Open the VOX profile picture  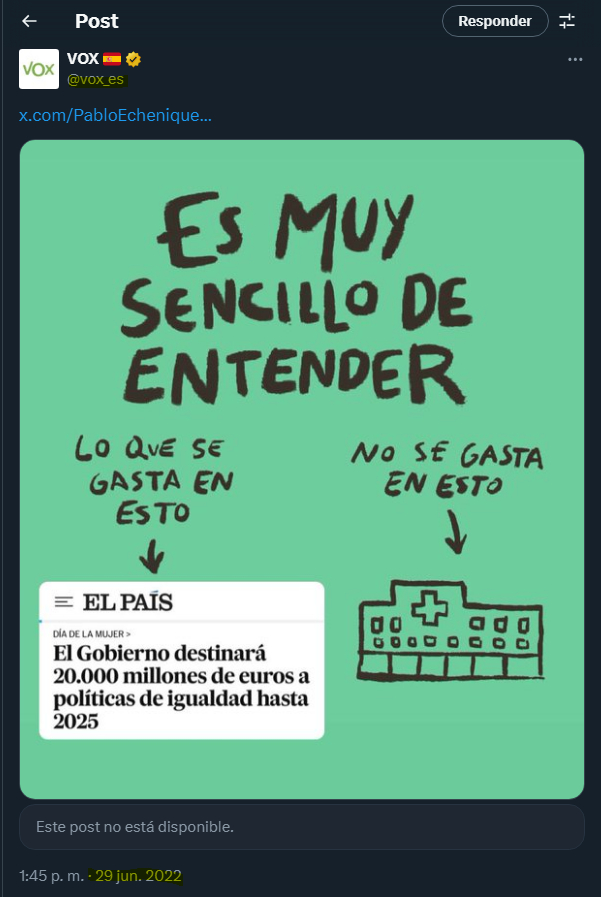[39, 69]
